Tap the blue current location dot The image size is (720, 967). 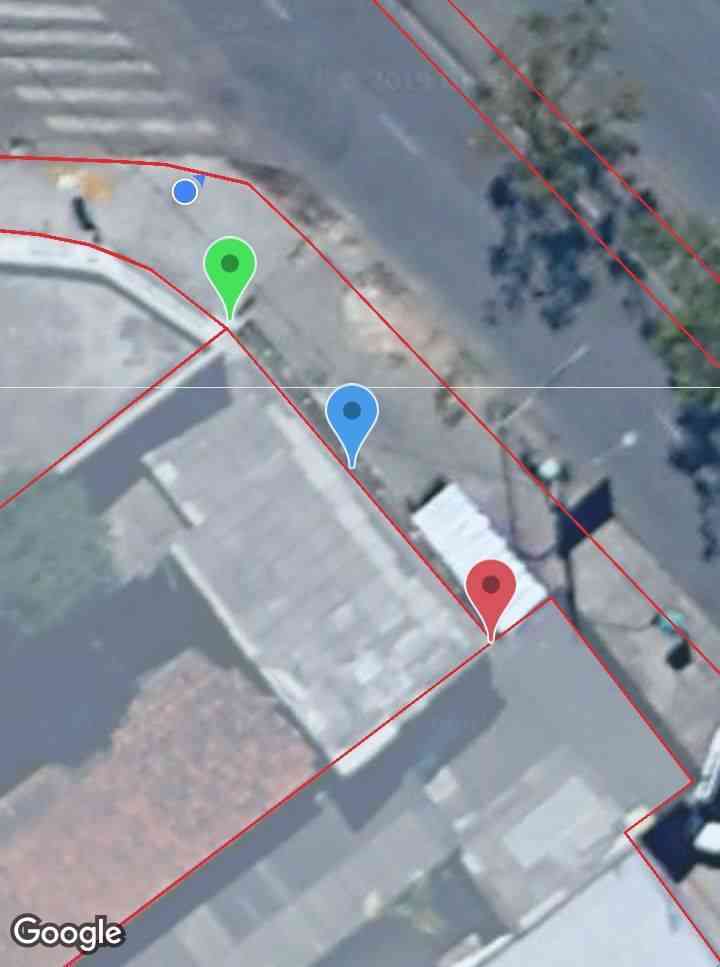(185, 191)
